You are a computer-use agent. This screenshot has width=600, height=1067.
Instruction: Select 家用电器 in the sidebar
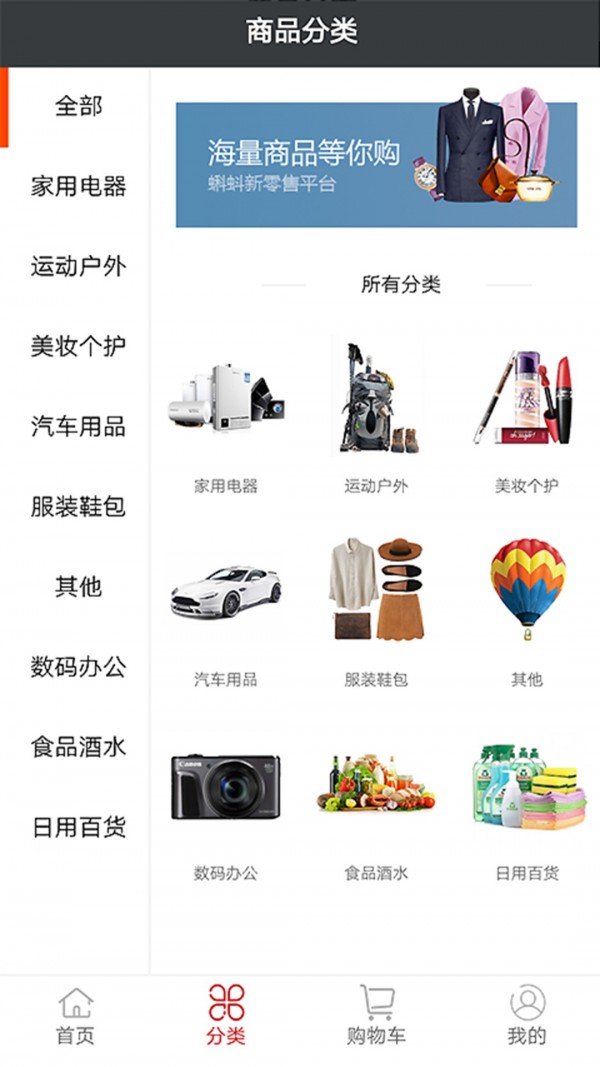click(78, 186)
